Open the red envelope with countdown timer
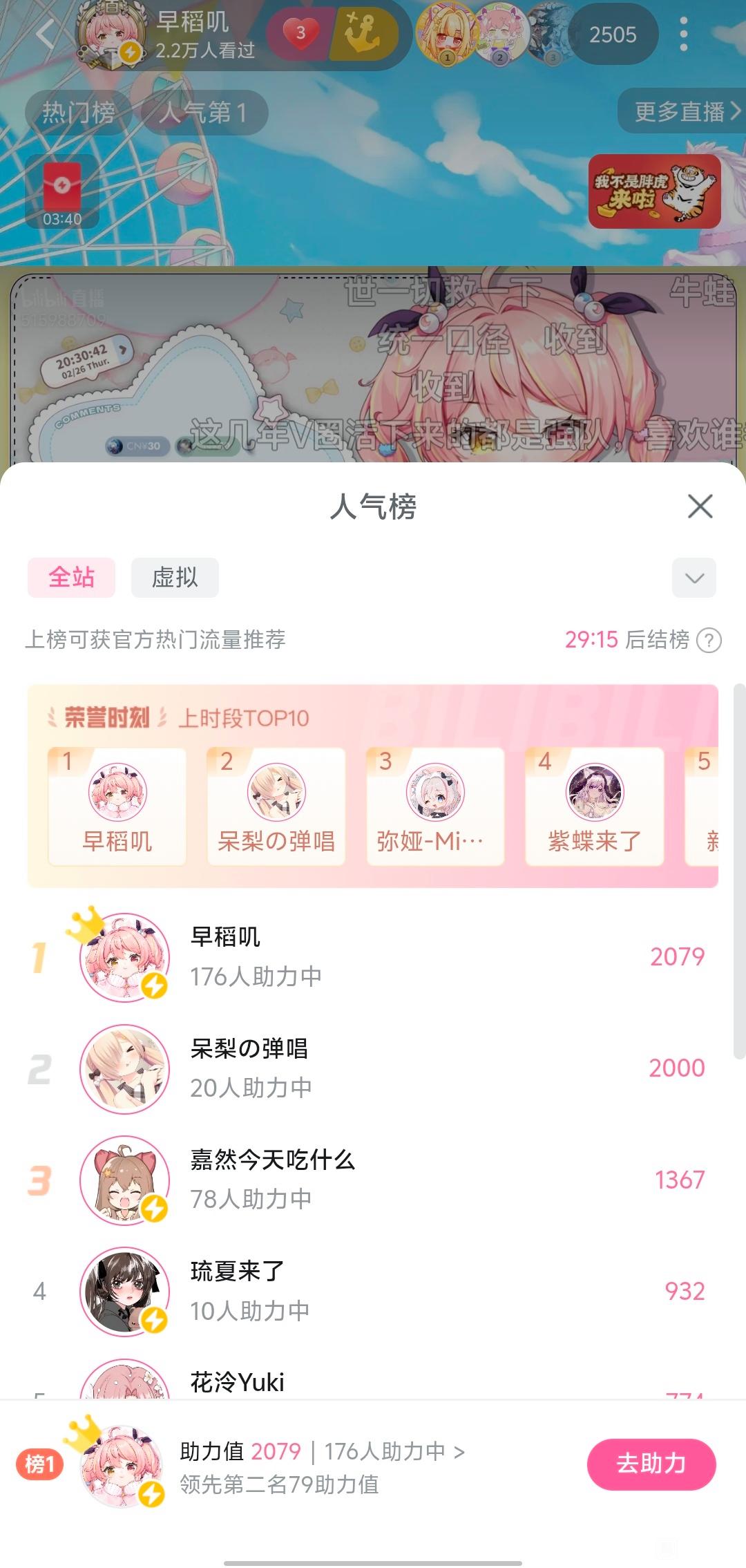Image resolution: width=746 pixels, height=1568 pixels. (x=62, y=191)
